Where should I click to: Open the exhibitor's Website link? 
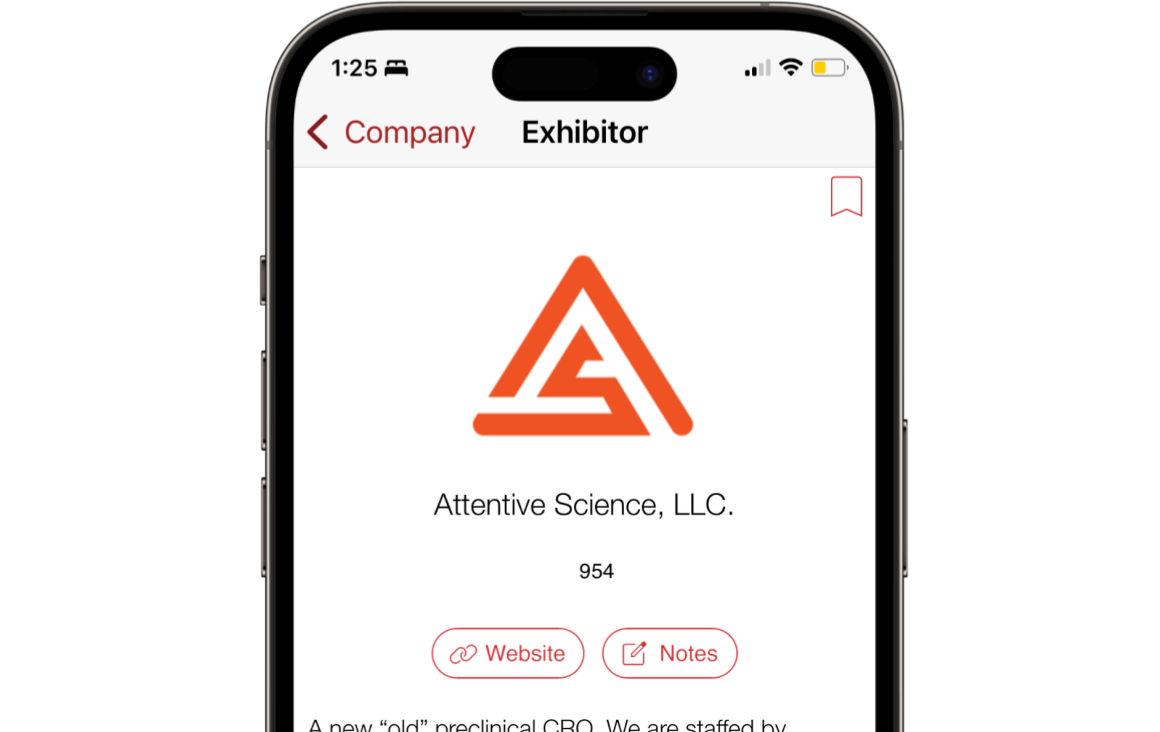(508, 653)
